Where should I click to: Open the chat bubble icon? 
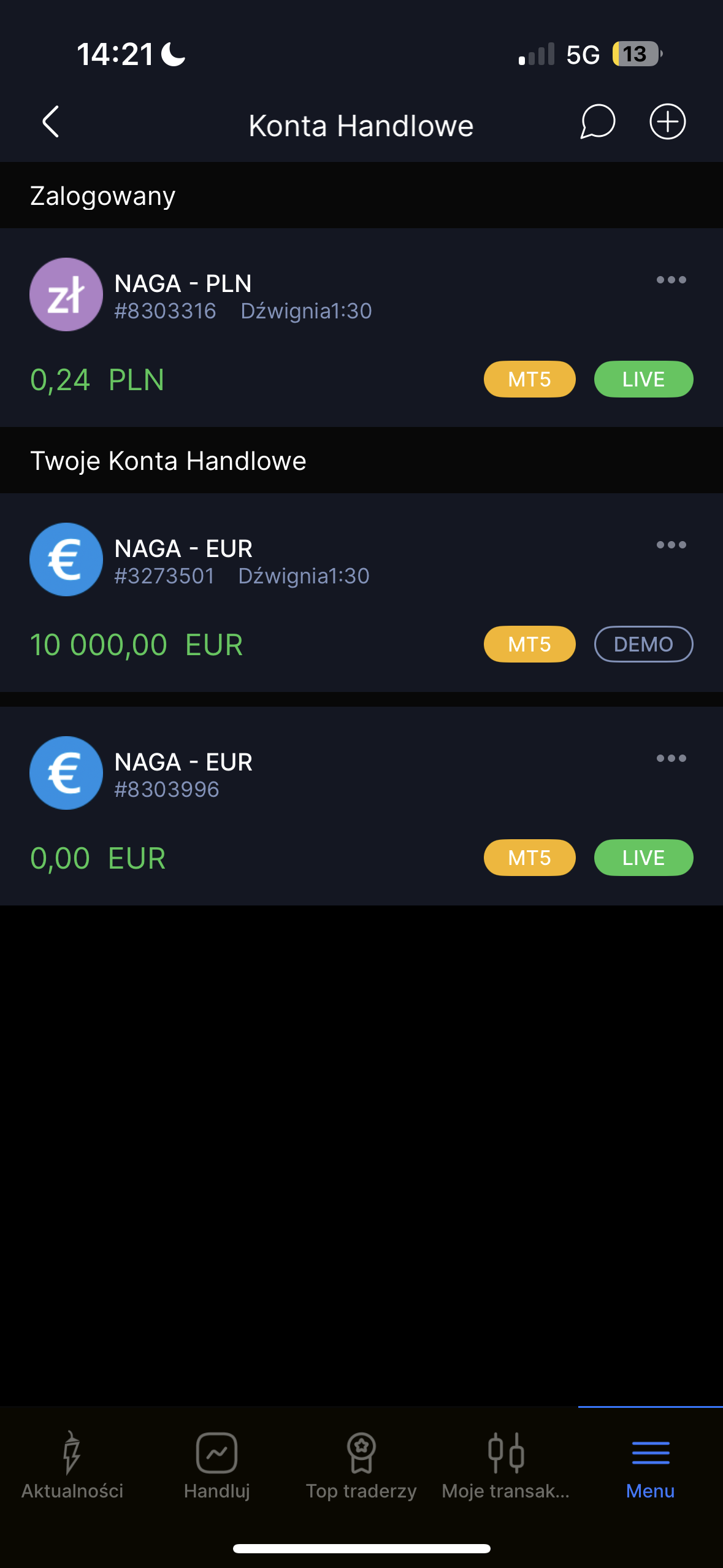597,121
